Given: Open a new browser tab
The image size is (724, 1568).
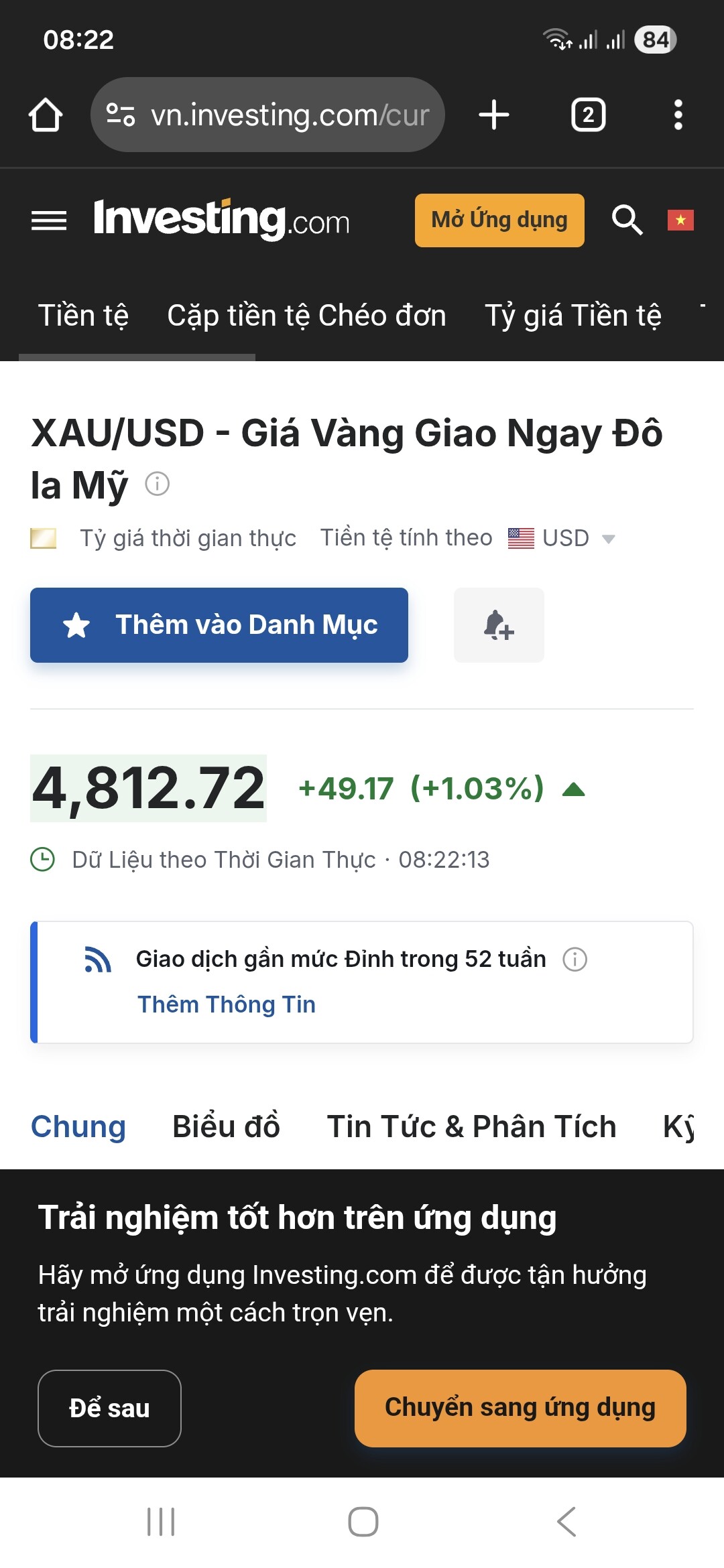Looking at the screenshot, I should [494, 115].
